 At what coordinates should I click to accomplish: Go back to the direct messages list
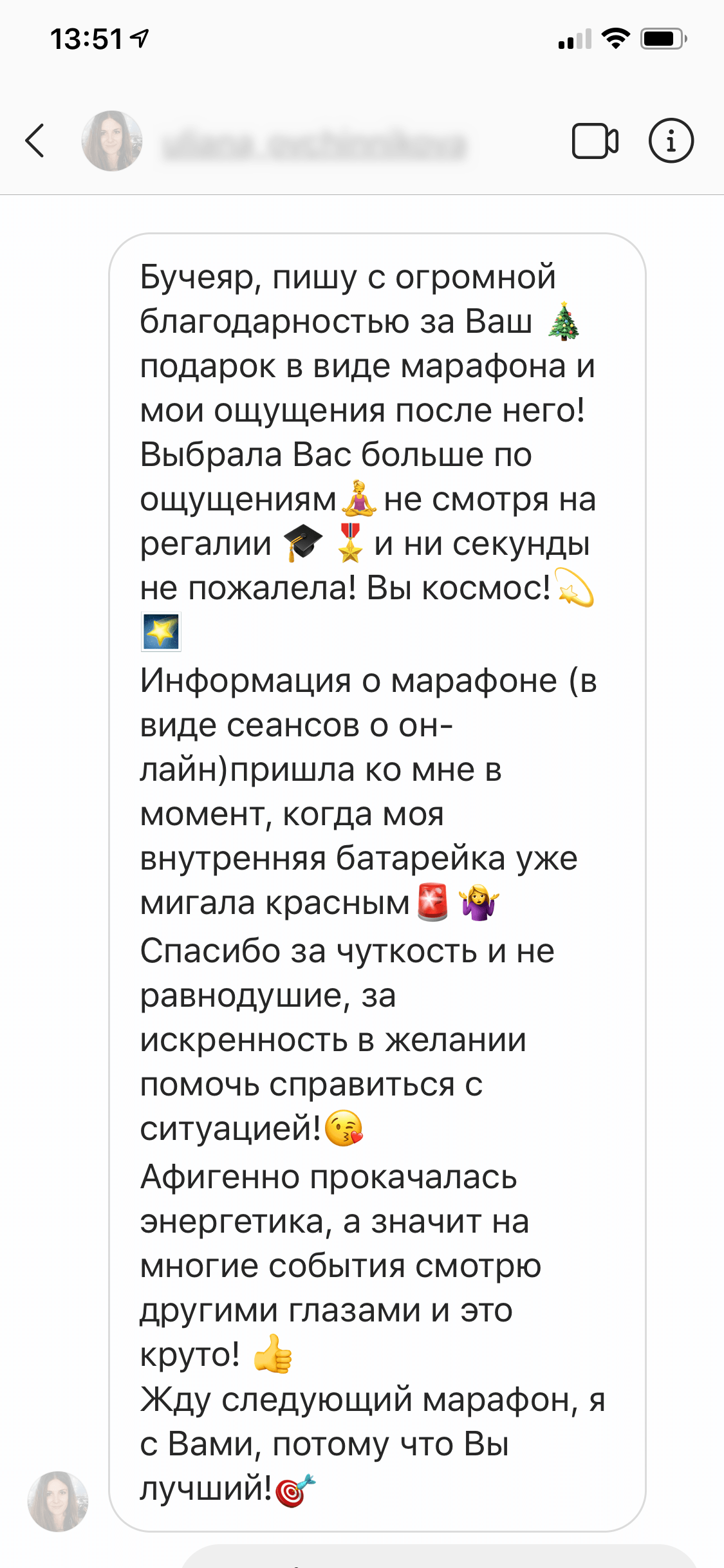point(35,141)
